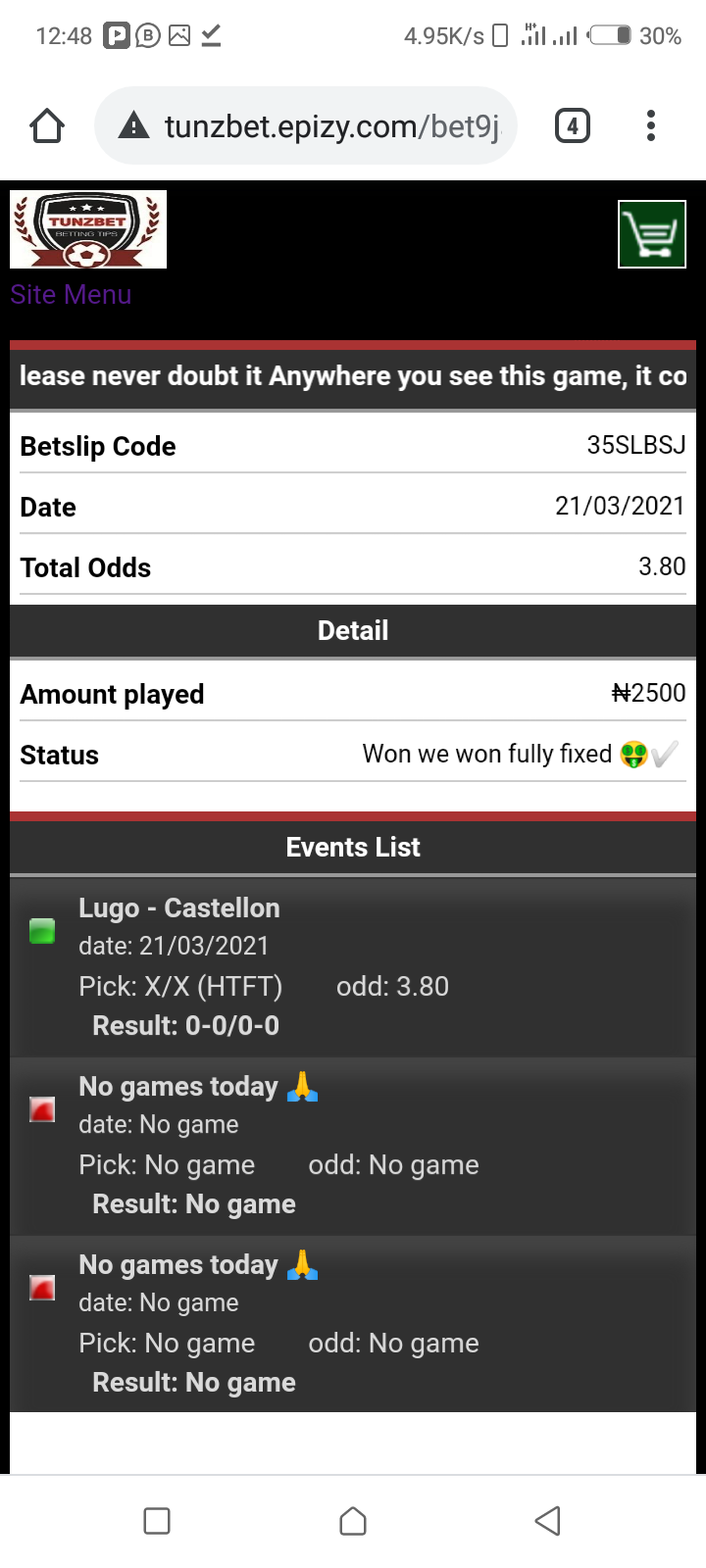This screenshot has height=1568, width=706.
Task: Tap the tunzbet.epizy.com address bar
Action: (x=314, y=126)
